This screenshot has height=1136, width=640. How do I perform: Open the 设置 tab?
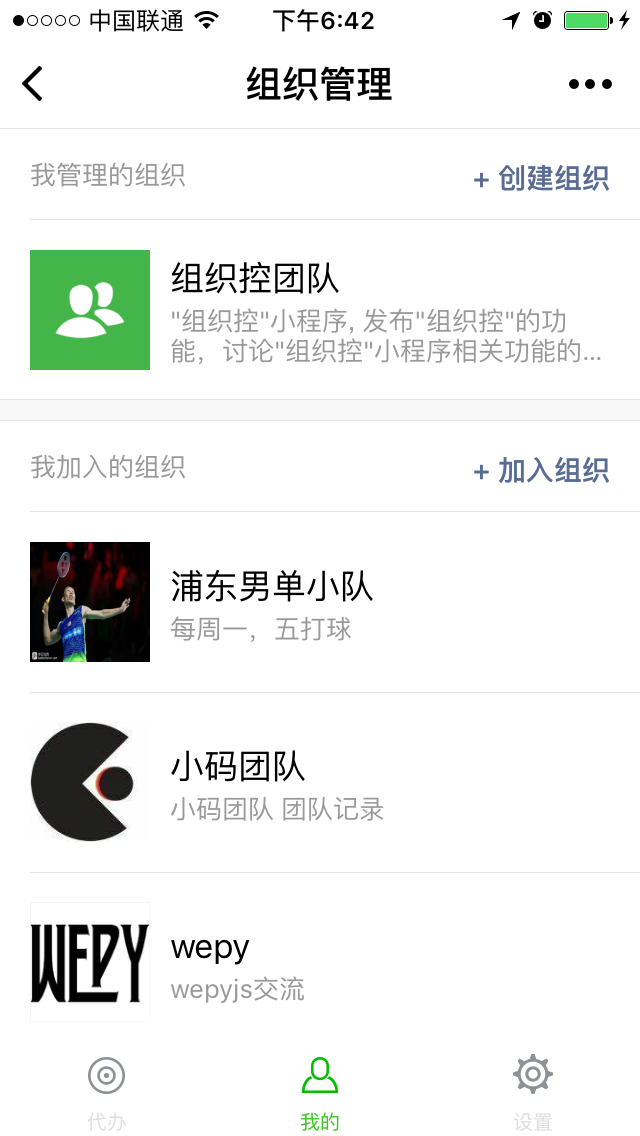point(533,1092)
